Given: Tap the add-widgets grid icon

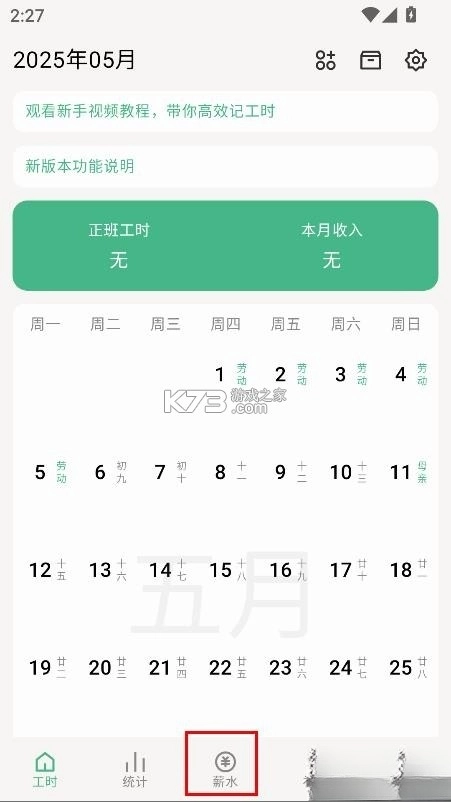Looking at the screenshot, I should 325,60.
